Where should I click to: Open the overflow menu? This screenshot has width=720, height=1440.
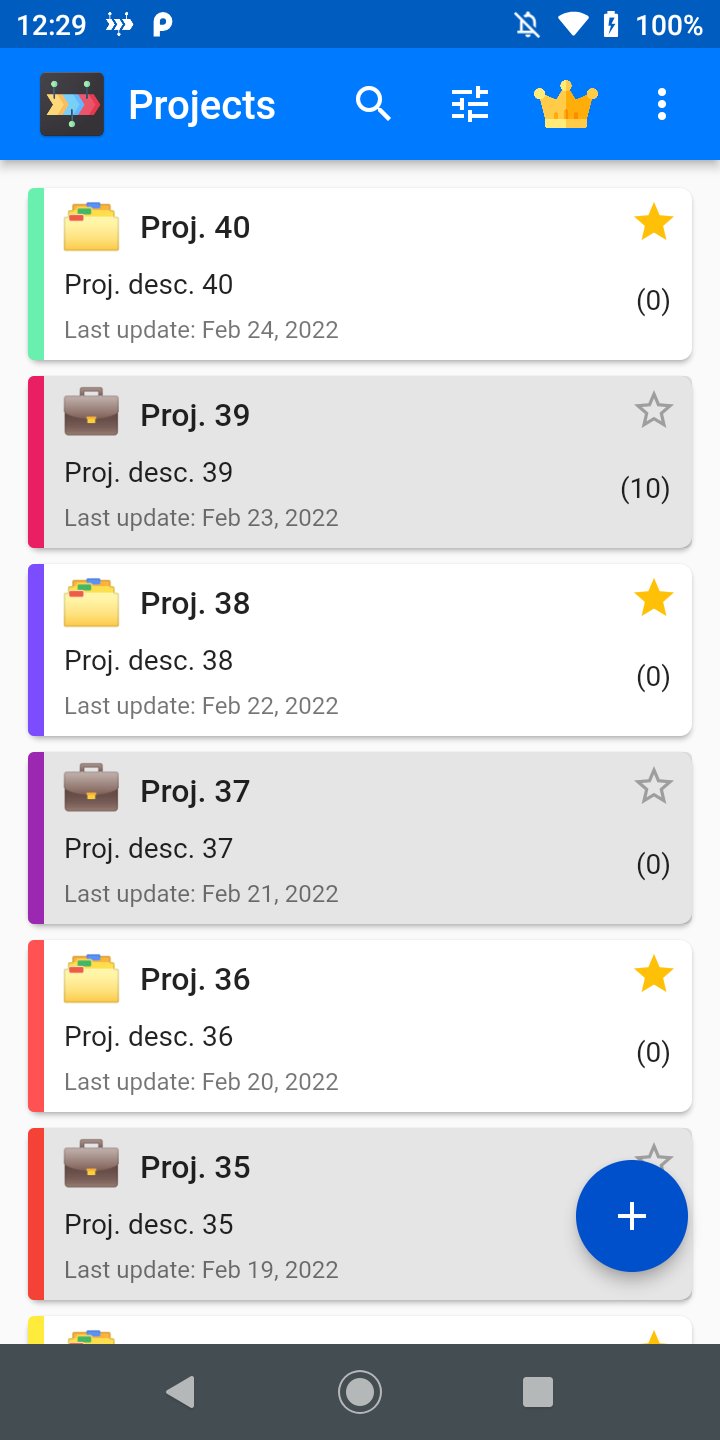click(x=661, y=104)
